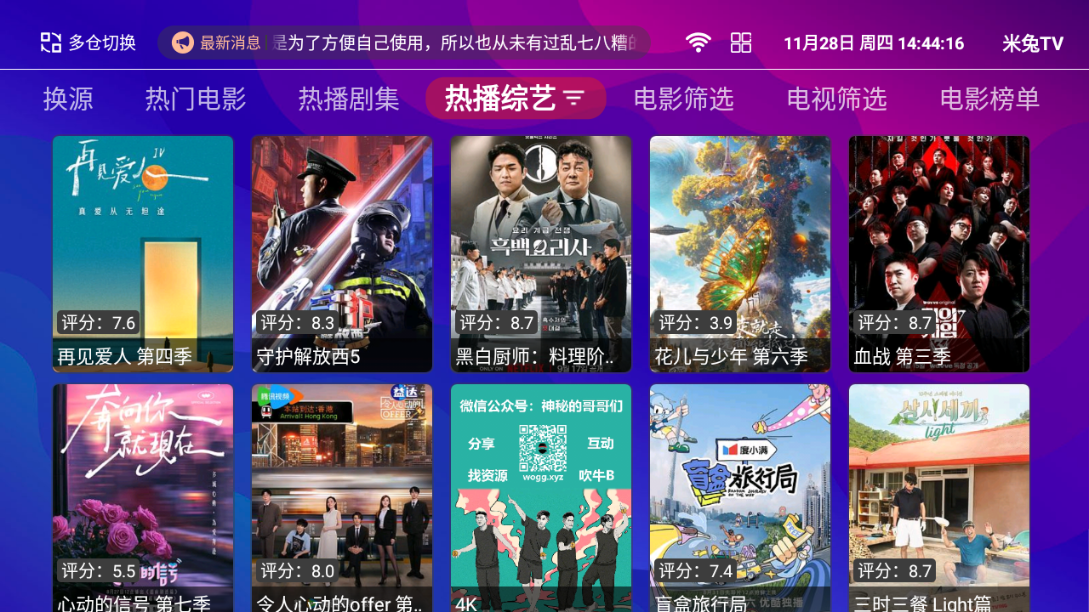This screenshot has height=612, width=1089.
Task: Open the 最新消息 announcement banner
Action: tap(404, 43)
